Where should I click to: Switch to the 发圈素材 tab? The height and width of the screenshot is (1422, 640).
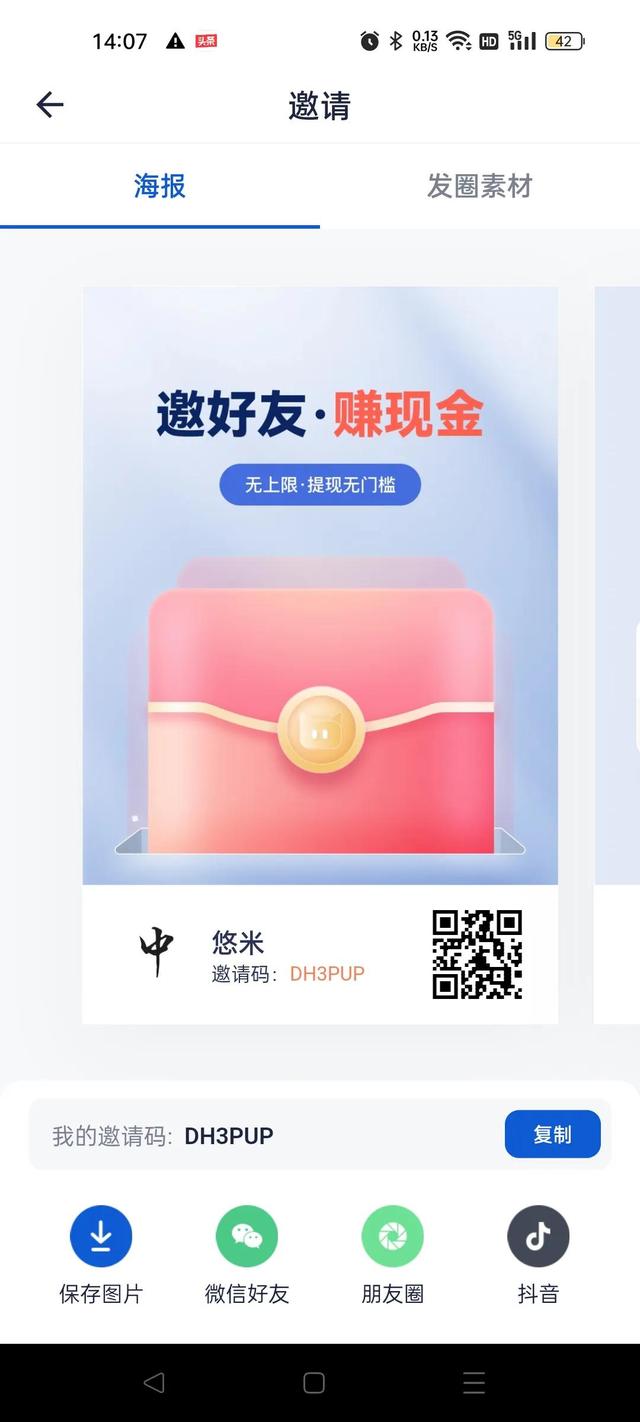point(479,186)
